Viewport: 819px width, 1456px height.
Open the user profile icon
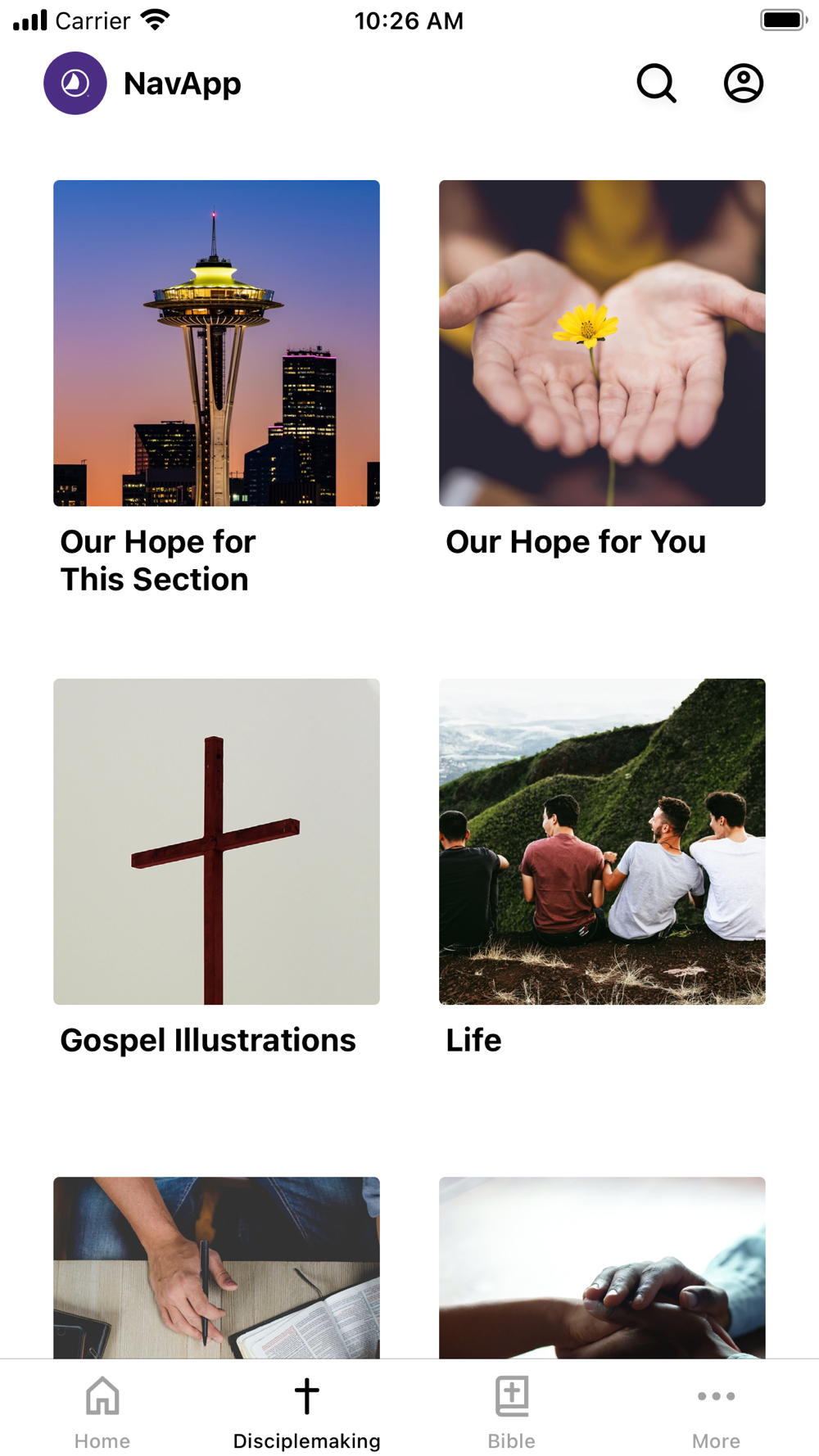(743, 84)
